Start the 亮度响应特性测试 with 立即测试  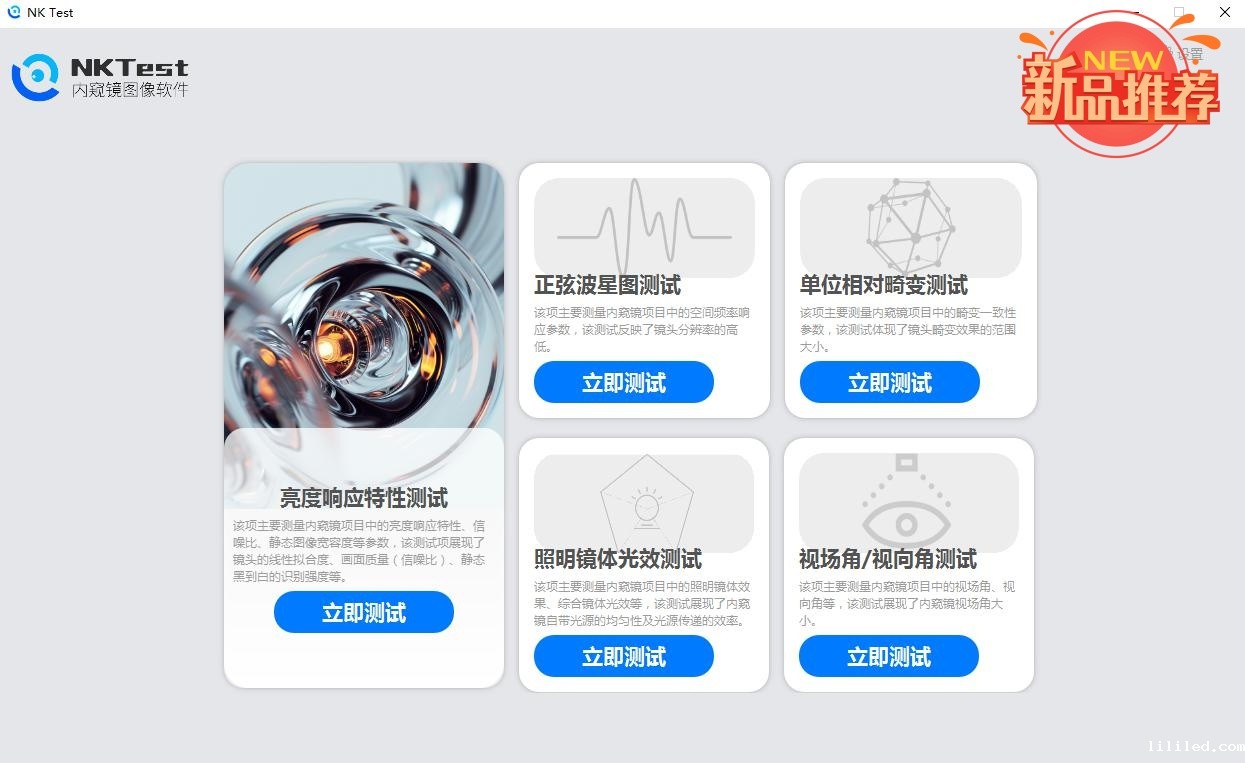(363, 612)
